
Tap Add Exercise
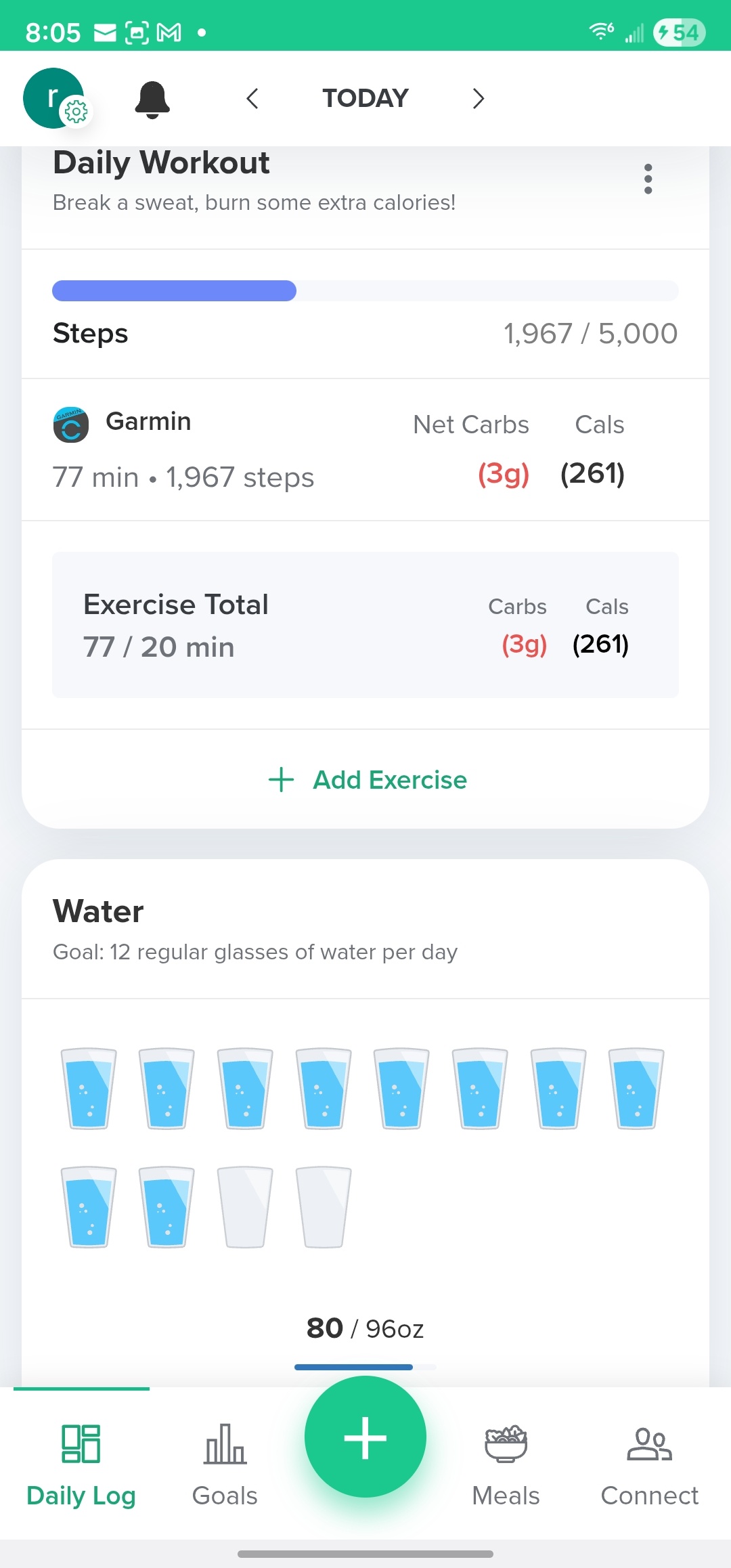click(367, 780)
